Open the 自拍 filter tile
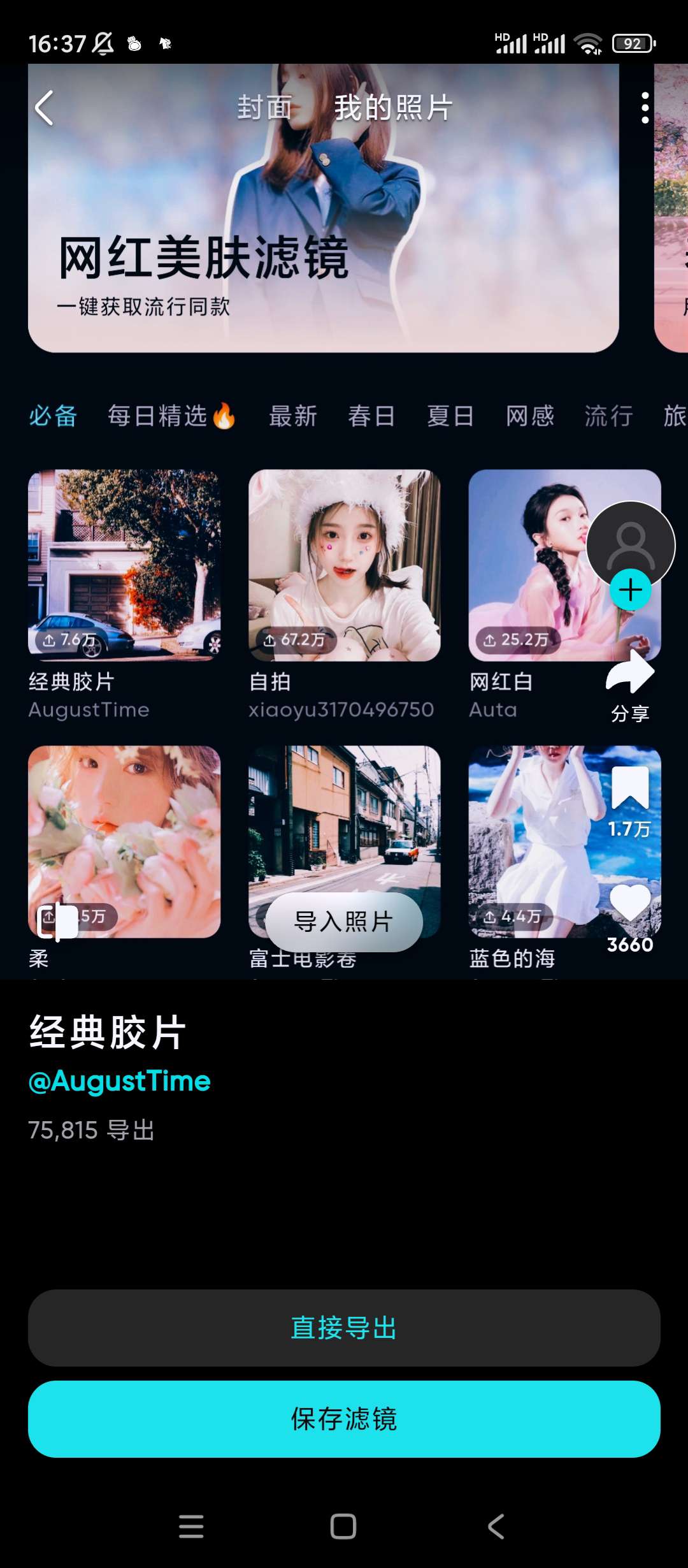The width and height of the screenshot is (688, 1568). tap(344, 565)
